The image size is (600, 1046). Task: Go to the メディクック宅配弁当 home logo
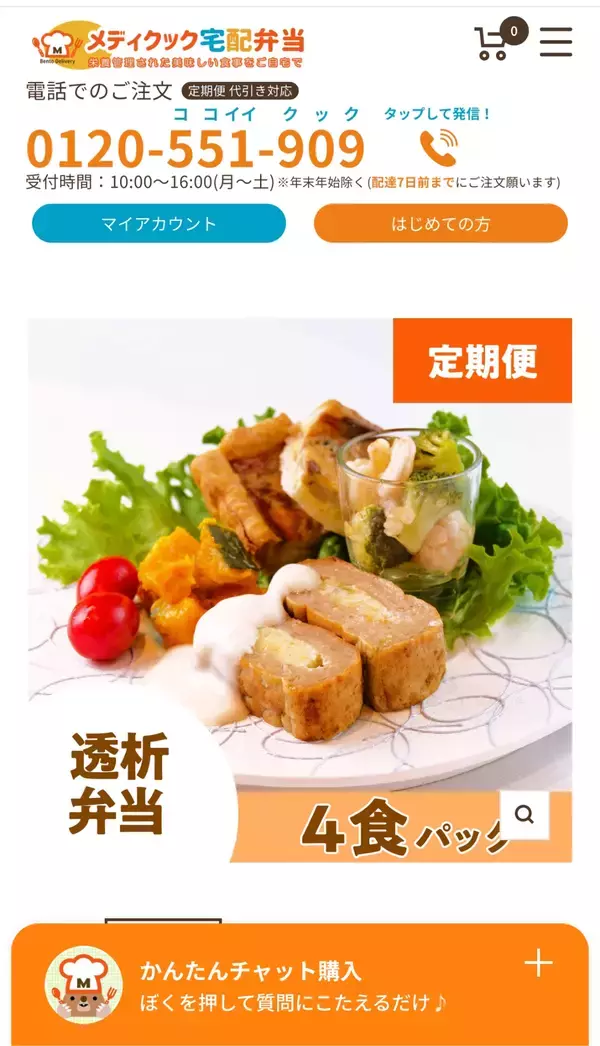(169, 44)
